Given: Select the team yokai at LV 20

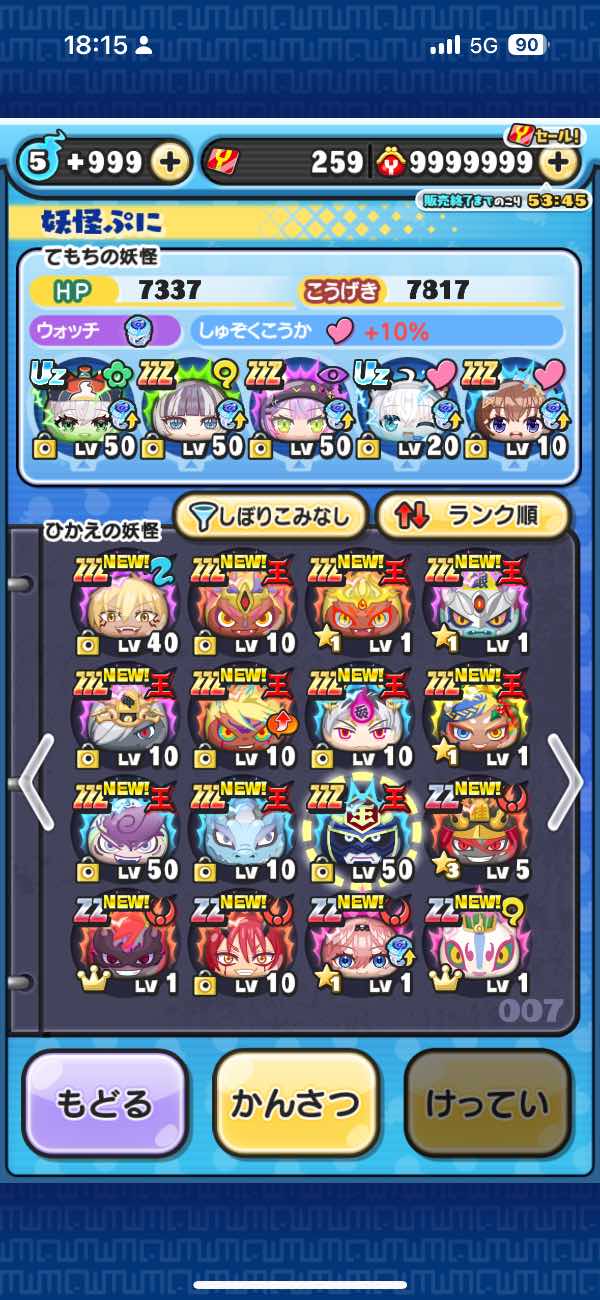Looking at the screenshot, I should point(410,410).
